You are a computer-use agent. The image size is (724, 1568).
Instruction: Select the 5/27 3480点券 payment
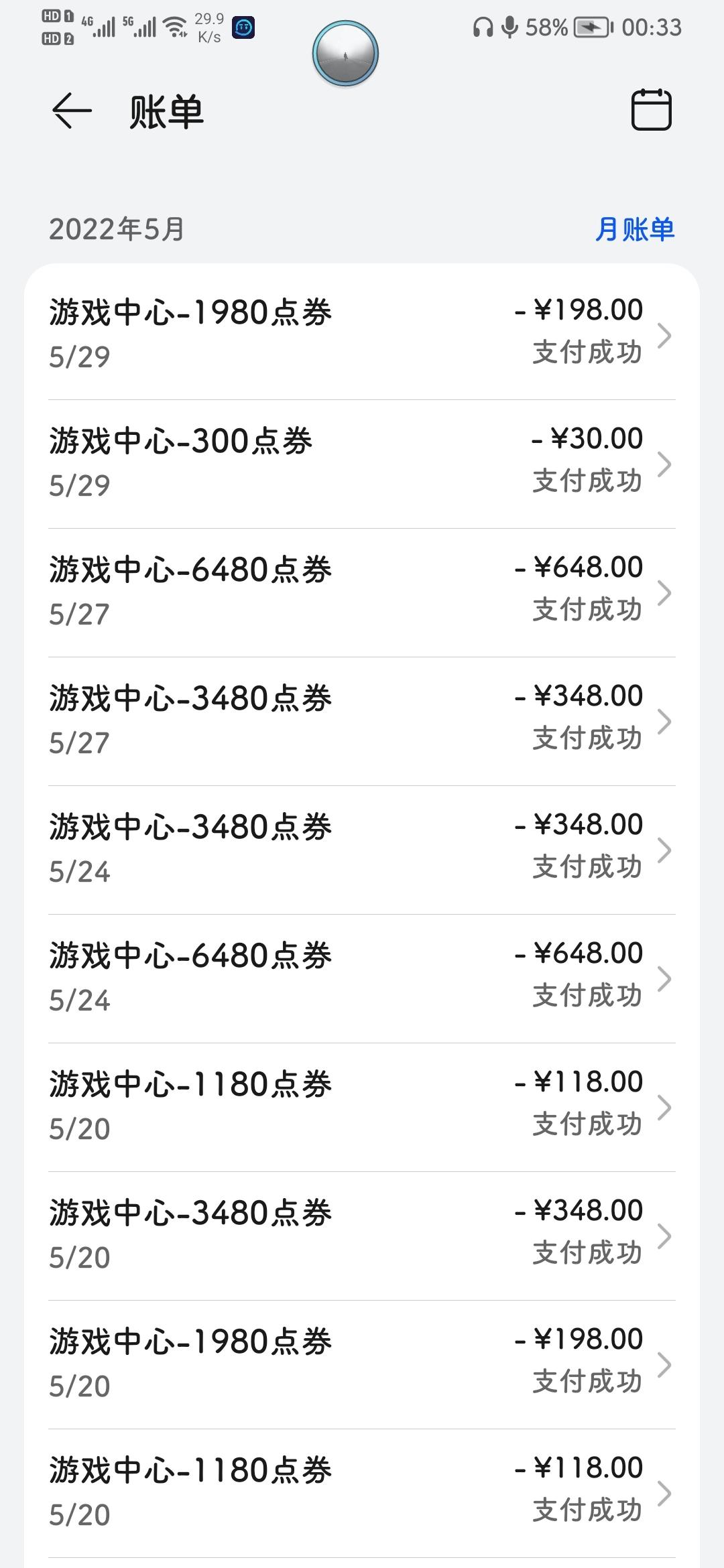(362, 721)
